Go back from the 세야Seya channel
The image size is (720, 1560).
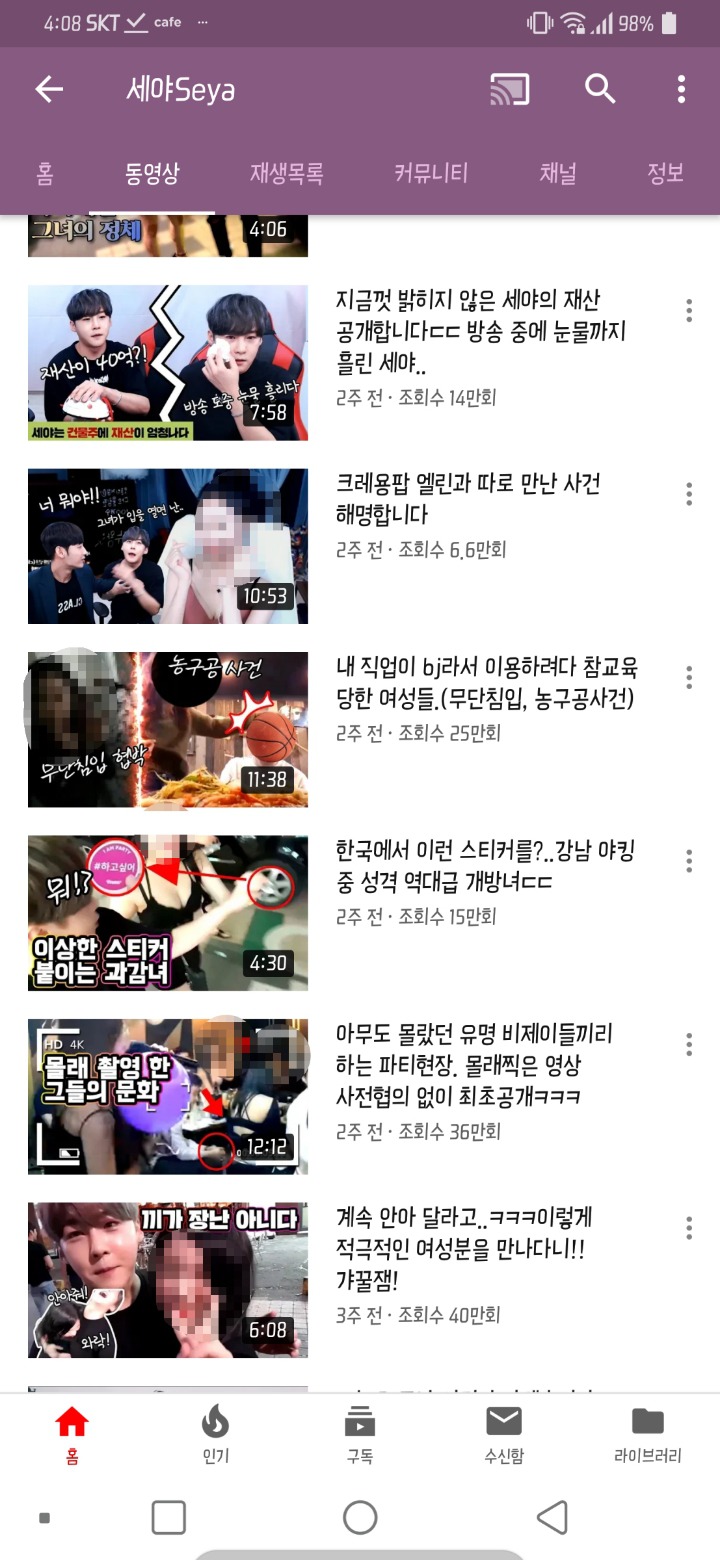[x=49, y=89]
